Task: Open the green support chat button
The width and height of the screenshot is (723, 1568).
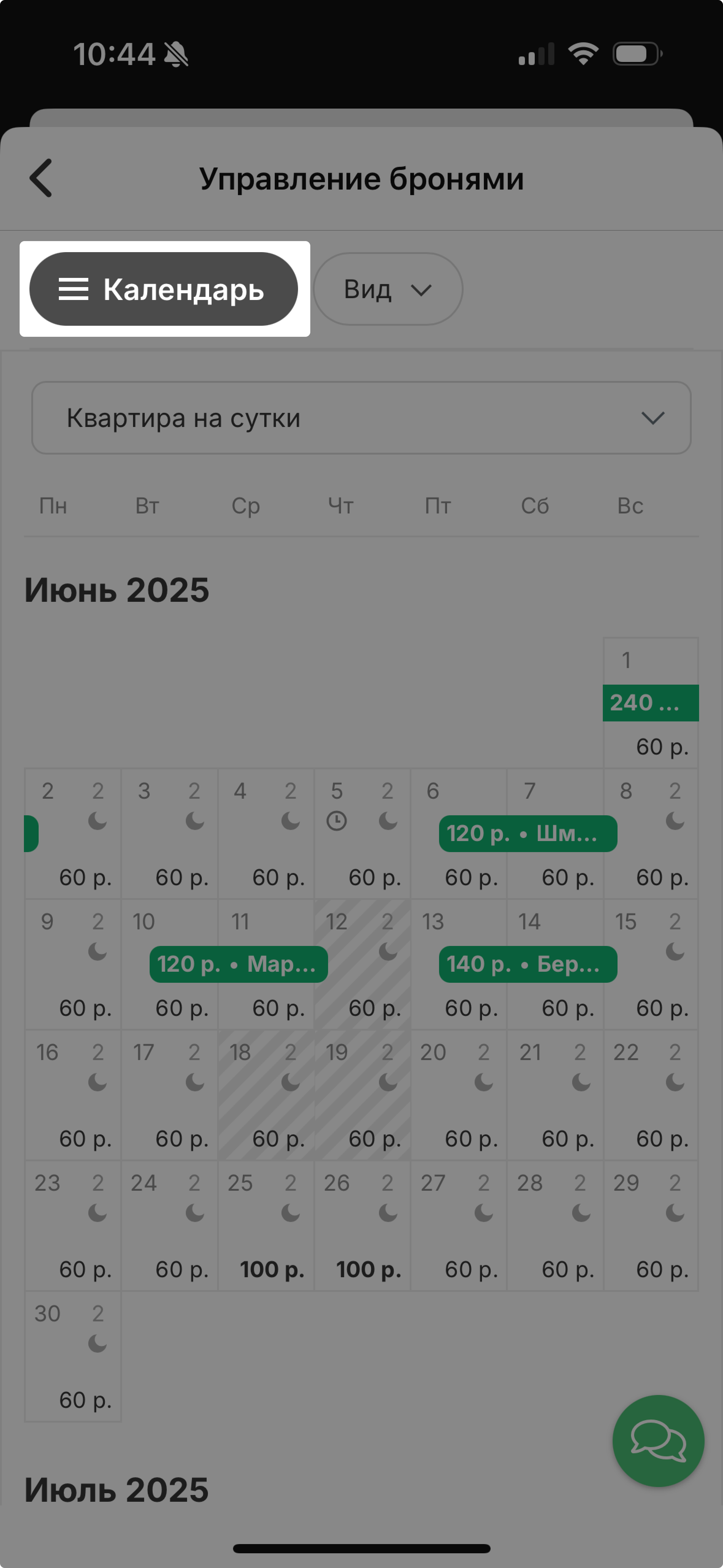Action: click(x=658, y=1441)
